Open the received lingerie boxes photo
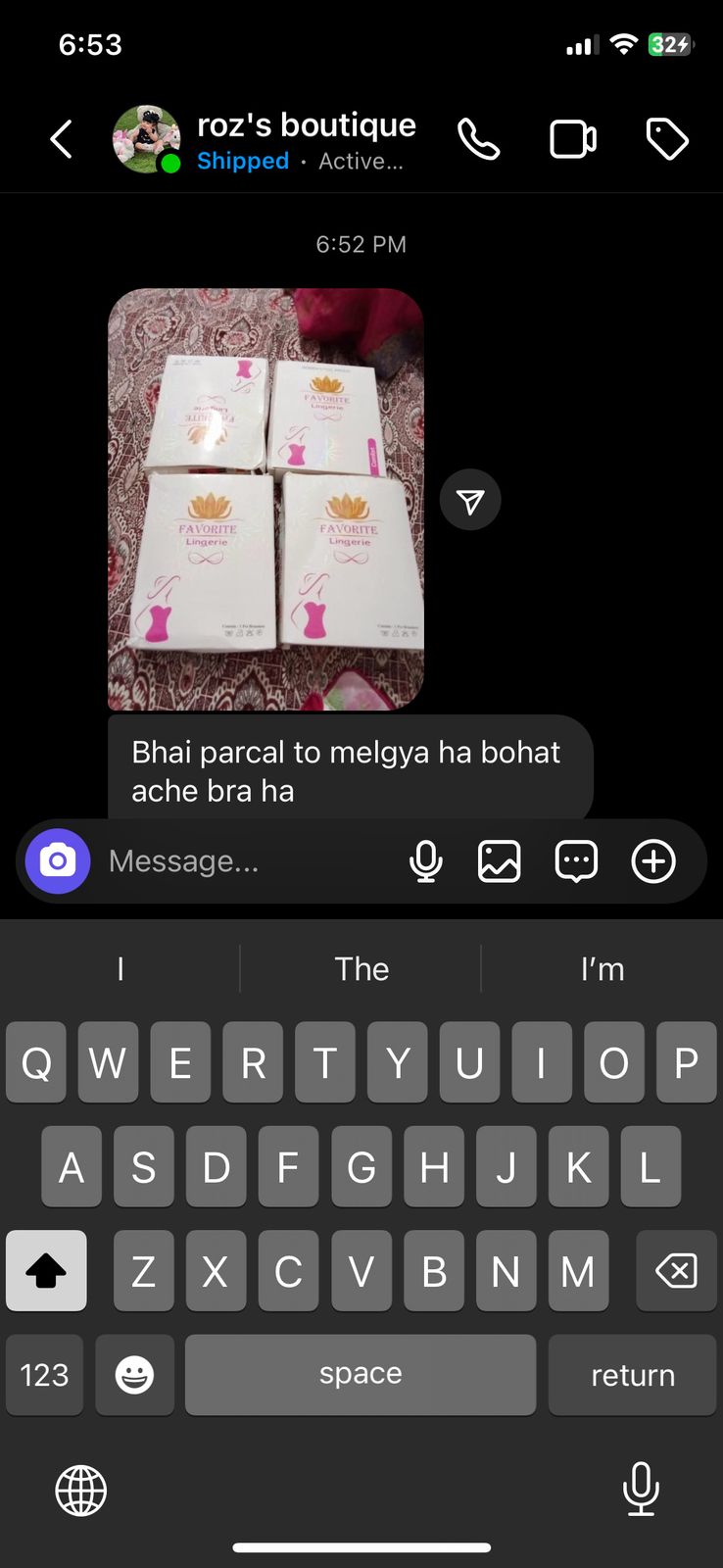Viewport: 723px width, 1568px height. [265, 499]
